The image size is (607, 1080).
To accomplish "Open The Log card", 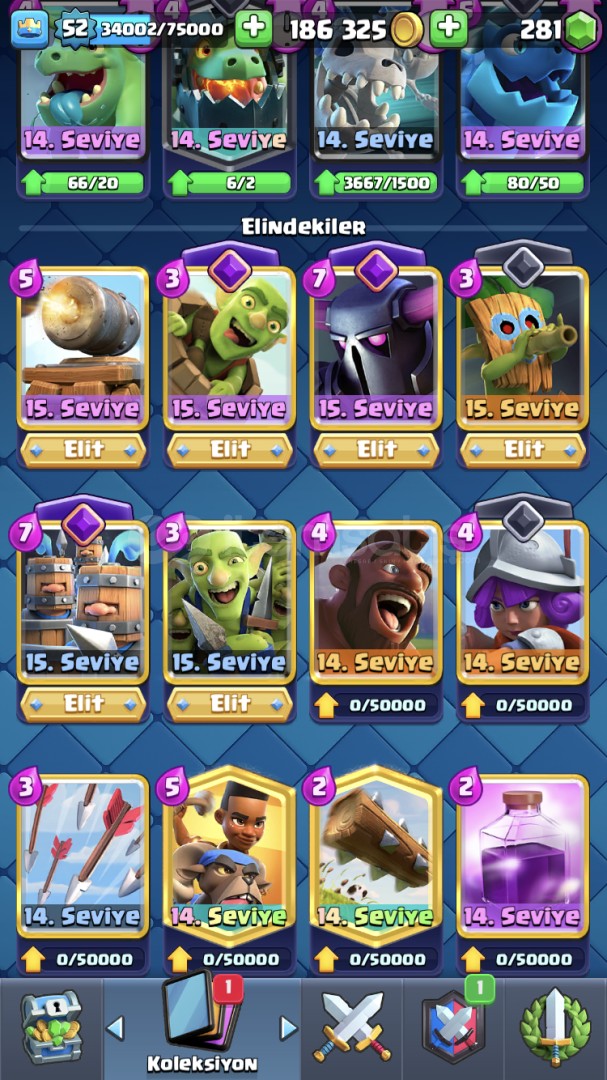I will click(376, 857).
